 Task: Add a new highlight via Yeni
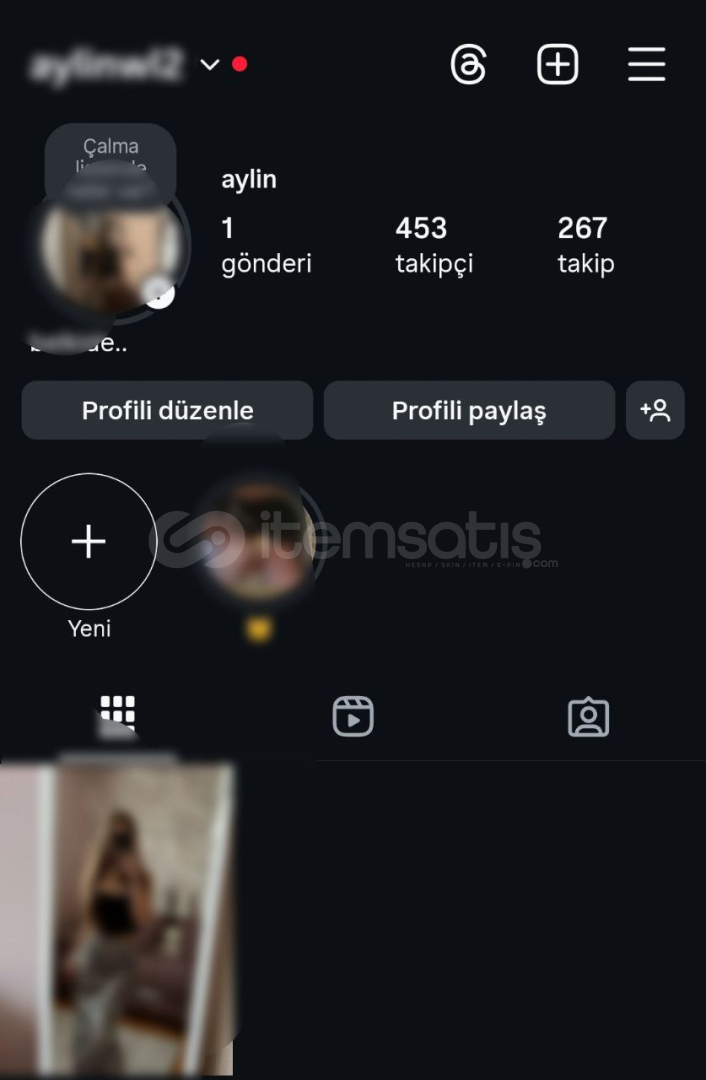[89, 542]
